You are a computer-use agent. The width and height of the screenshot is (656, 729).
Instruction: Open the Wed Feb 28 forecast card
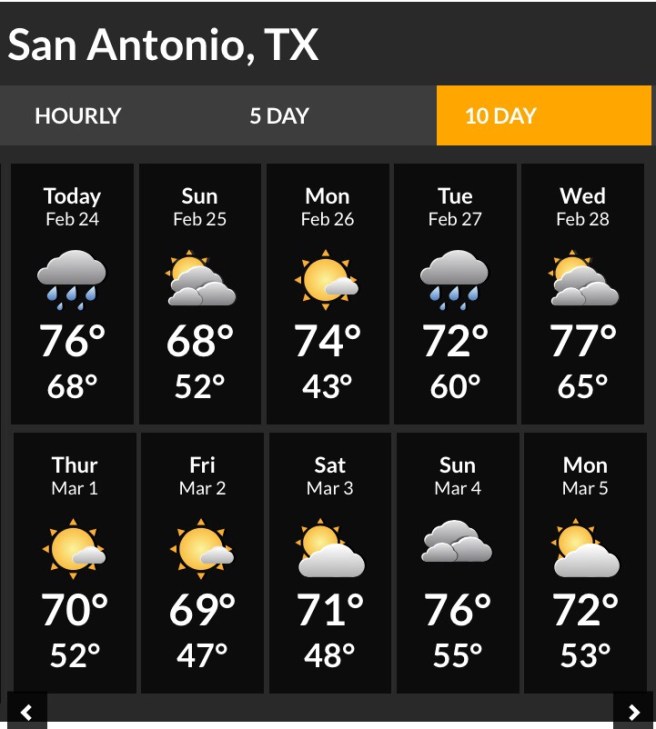[583, 294]
